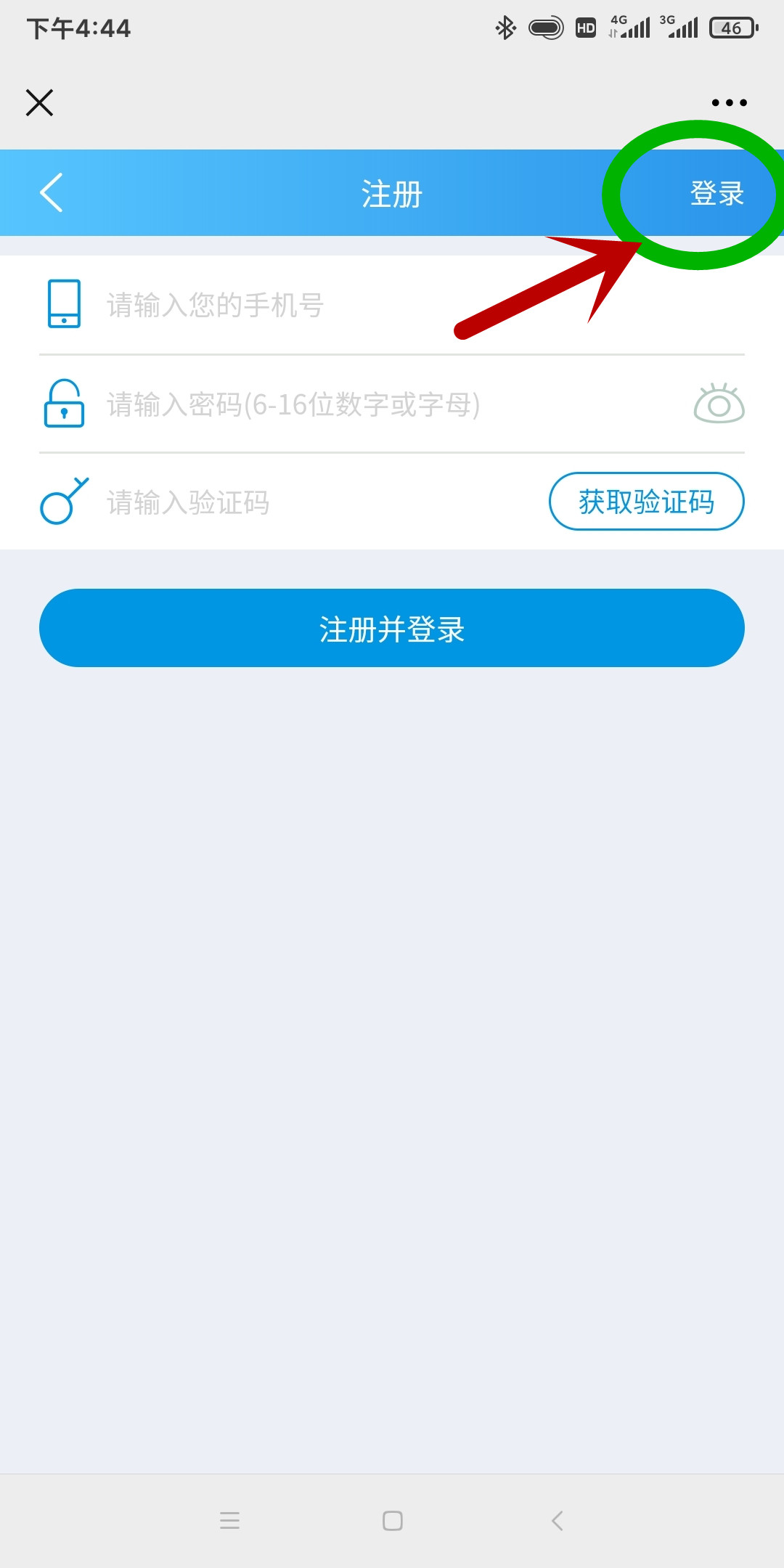
Task: Open the three-dot overflow menu
Action: 729,102
